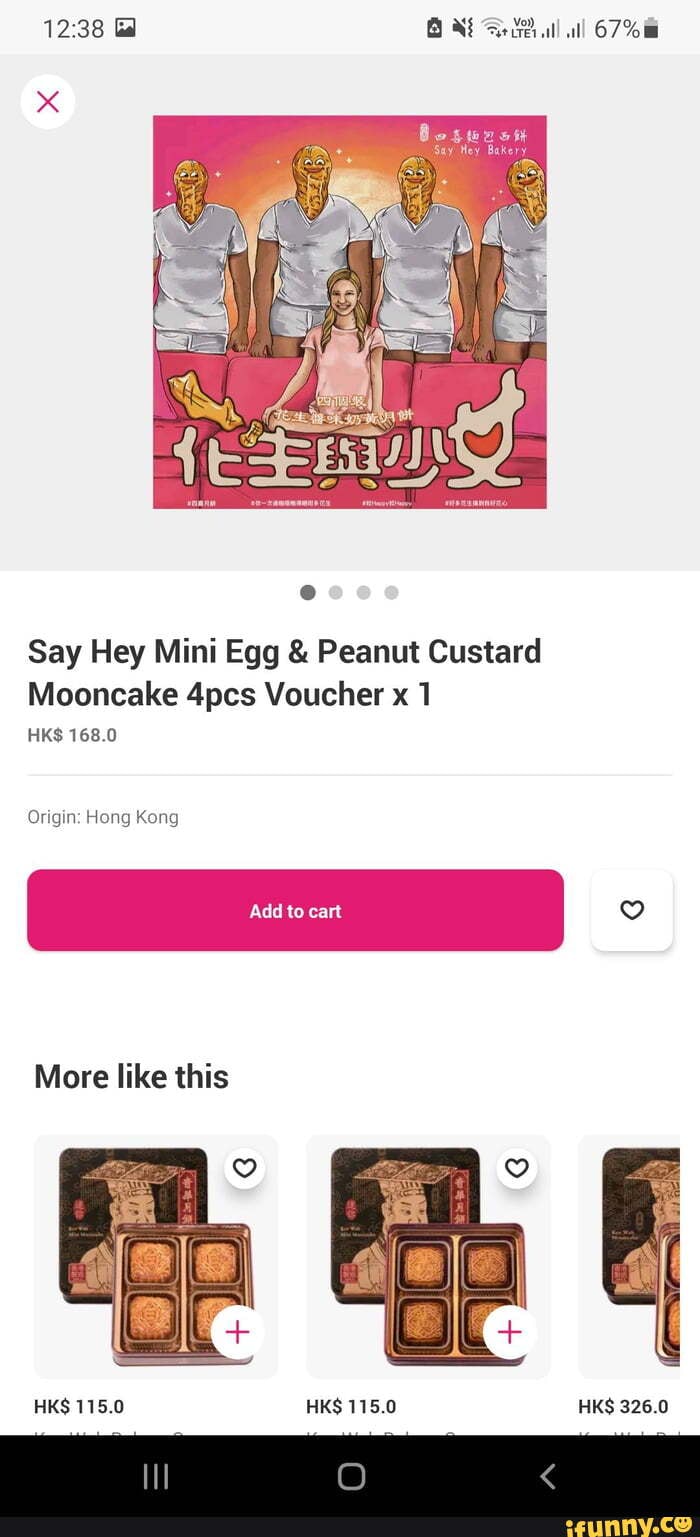Add the second HK$ 115.0 mooncake to cart

click(x=510, y=1332)
